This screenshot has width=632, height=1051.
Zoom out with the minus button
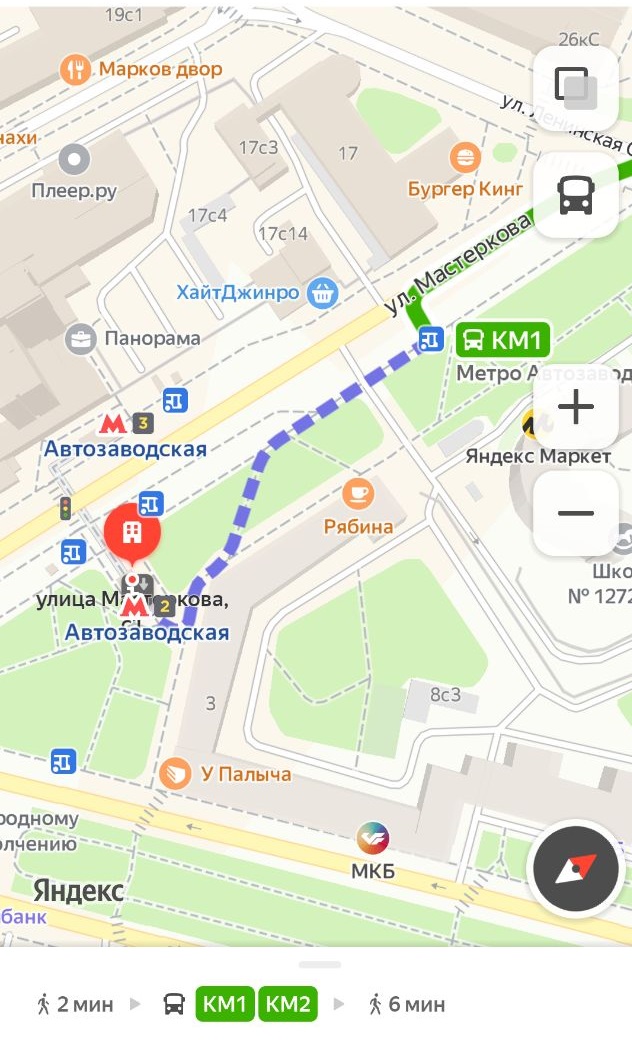pyautogui.click(x=575, y=513)
